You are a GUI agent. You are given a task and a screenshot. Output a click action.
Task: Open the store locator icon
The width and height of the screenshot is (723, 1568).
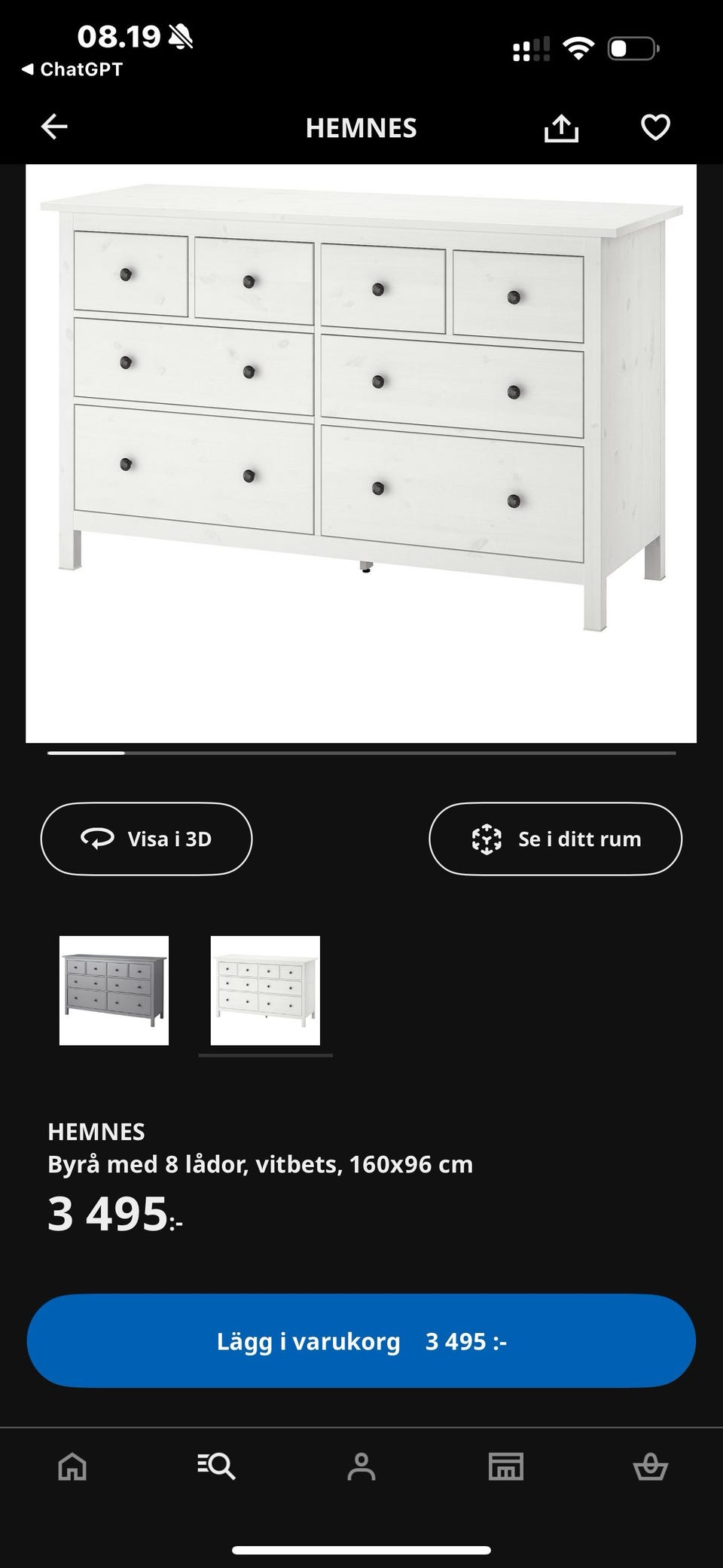506,1466
